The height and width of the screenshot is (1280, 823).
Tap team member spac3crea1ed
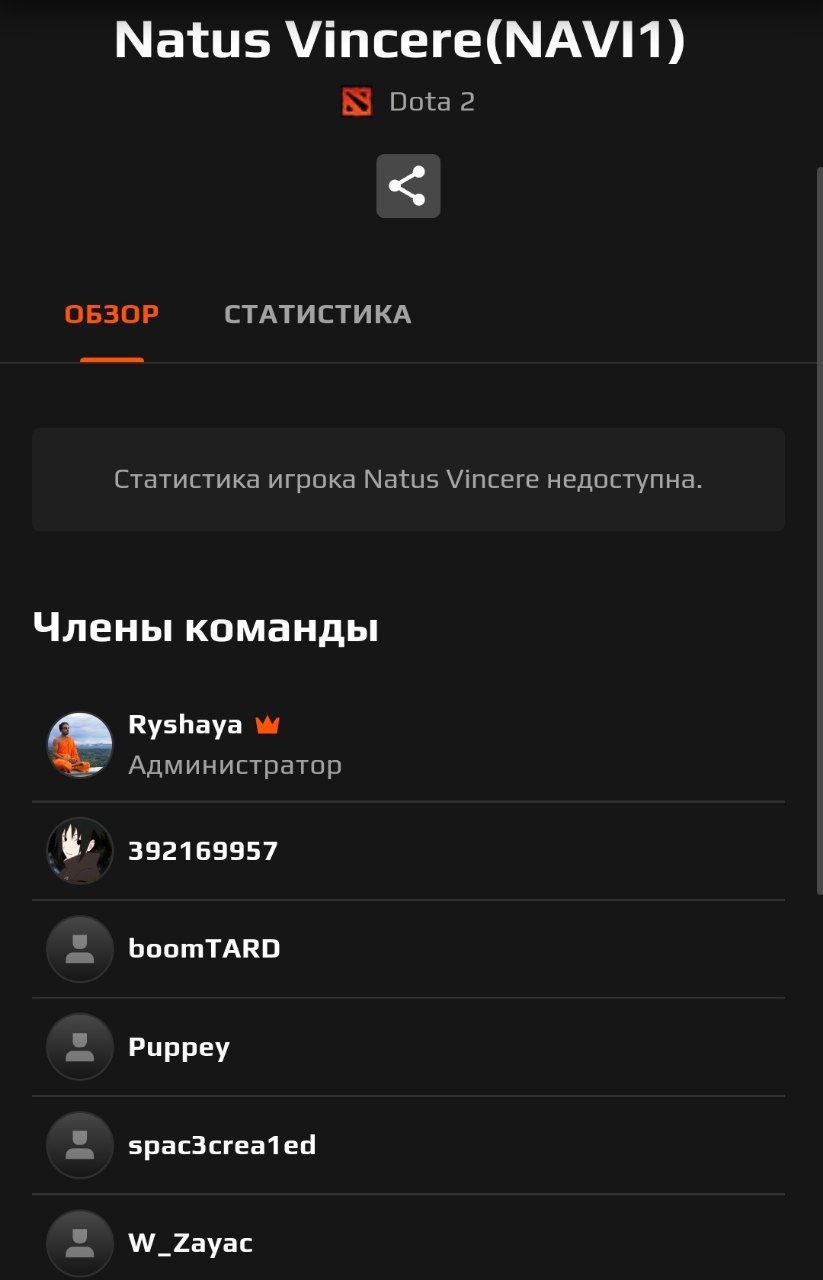point(222,1145)
